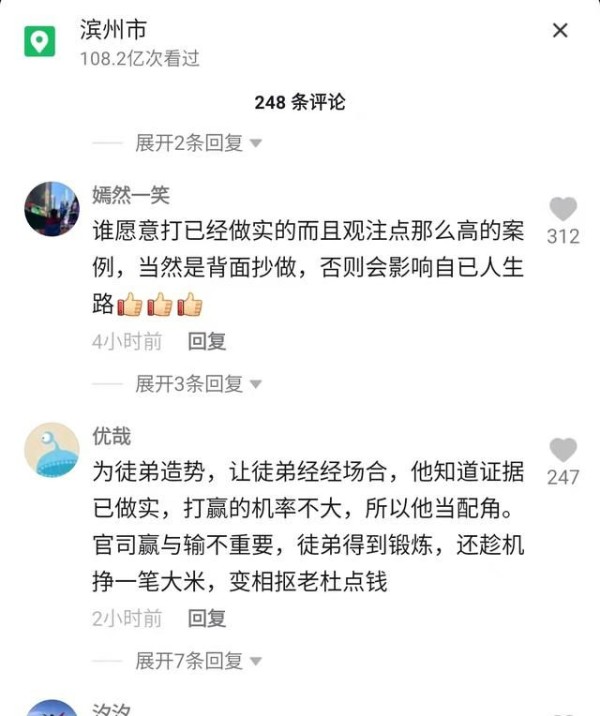Screen dimensions: 600x716
Task: Open 嫣然一笑's profile avatar
Action: click(x=51, y=208)
